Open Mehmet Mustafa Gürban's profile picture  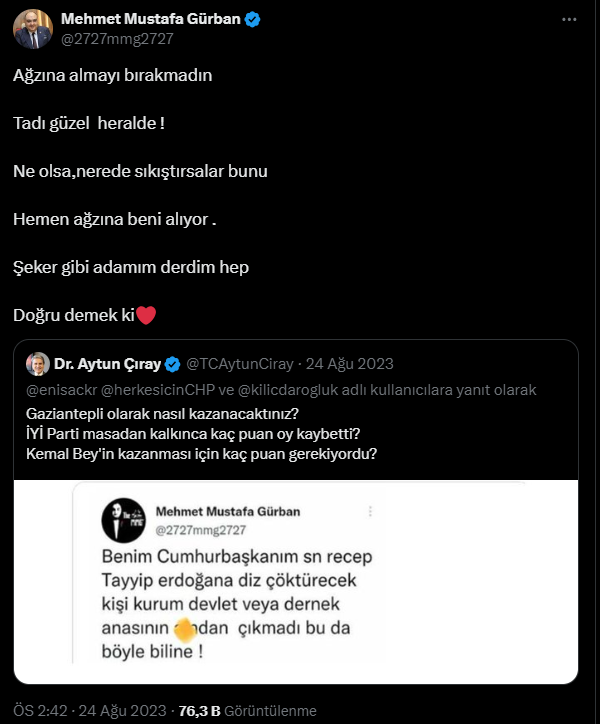[32, 29]
